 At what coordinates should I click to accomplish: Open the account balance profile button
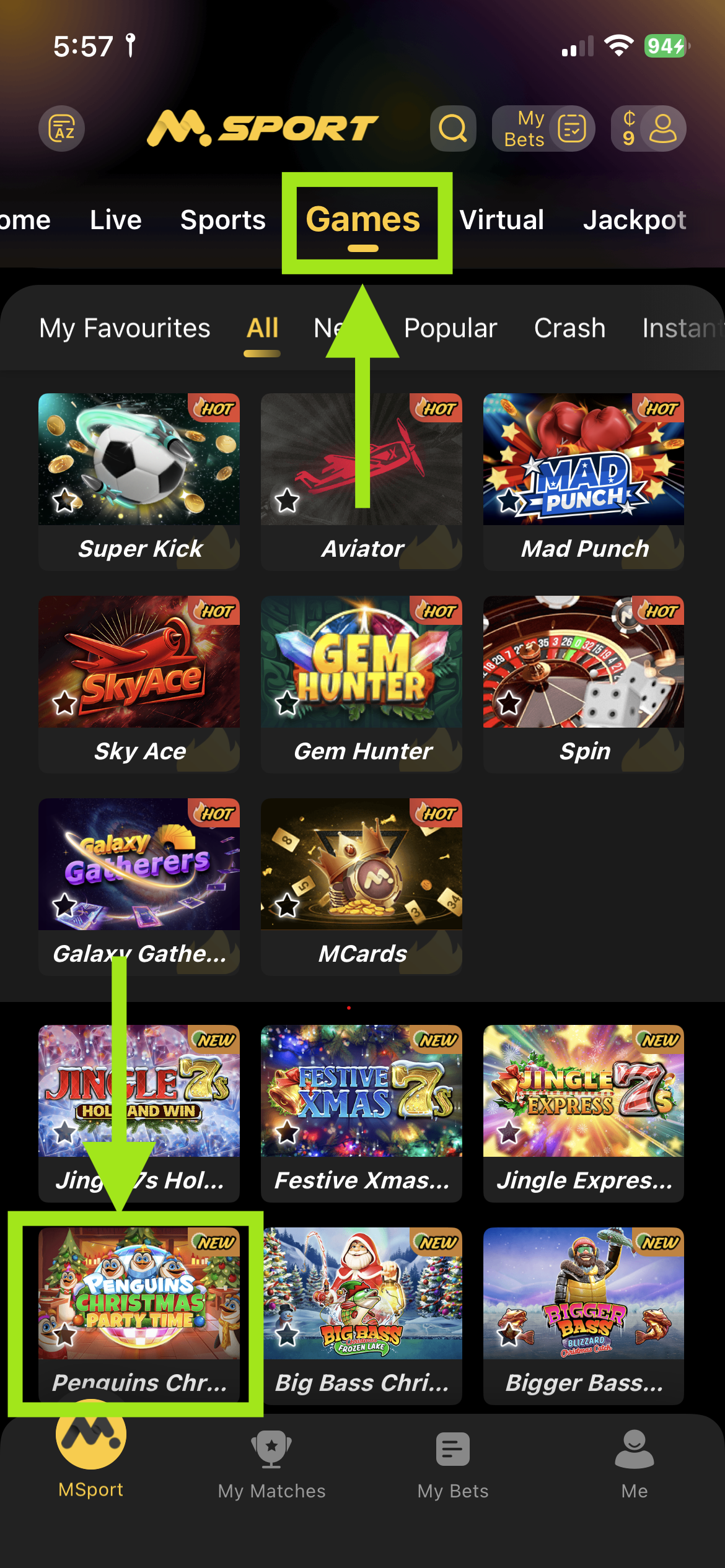[648, 128]
